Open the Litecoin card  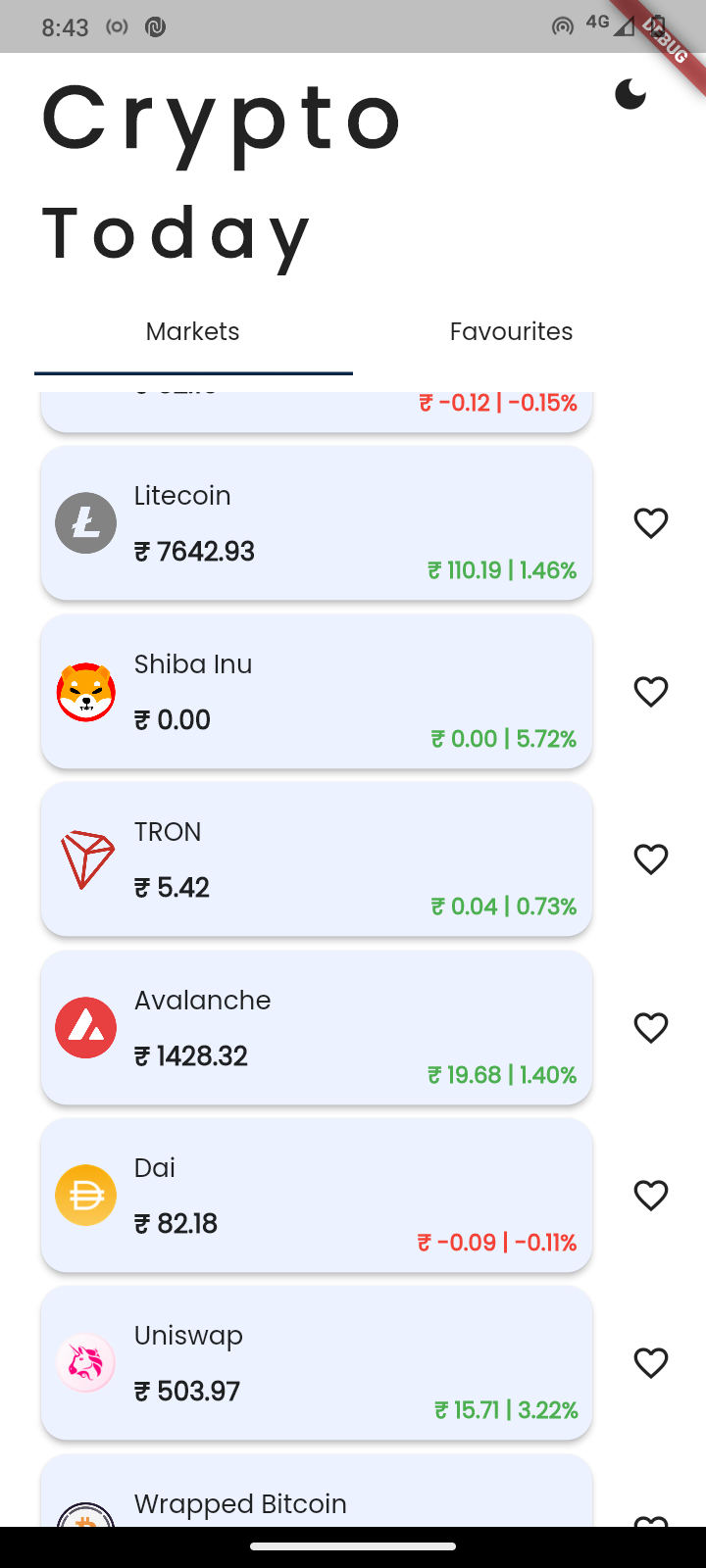pyautogui.click(x=316, y=523)
